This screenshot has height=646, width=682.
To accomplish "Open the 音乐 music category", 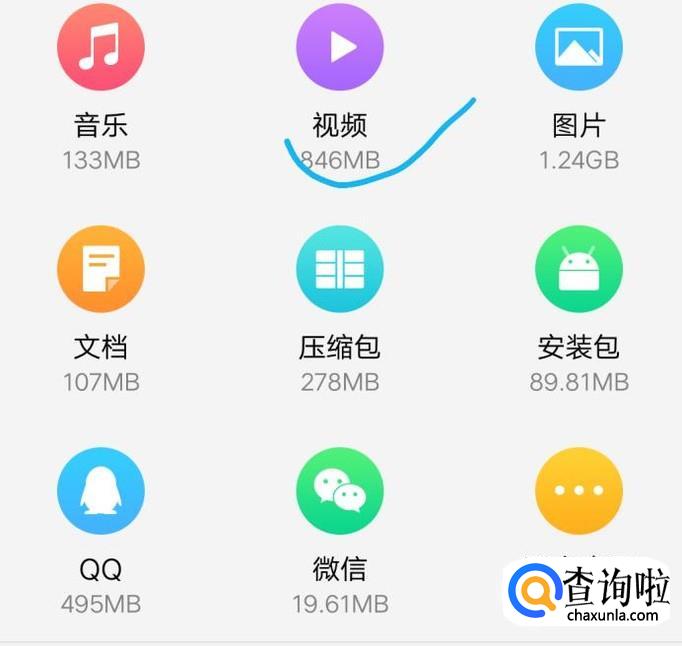I will (x=101, y=47).
